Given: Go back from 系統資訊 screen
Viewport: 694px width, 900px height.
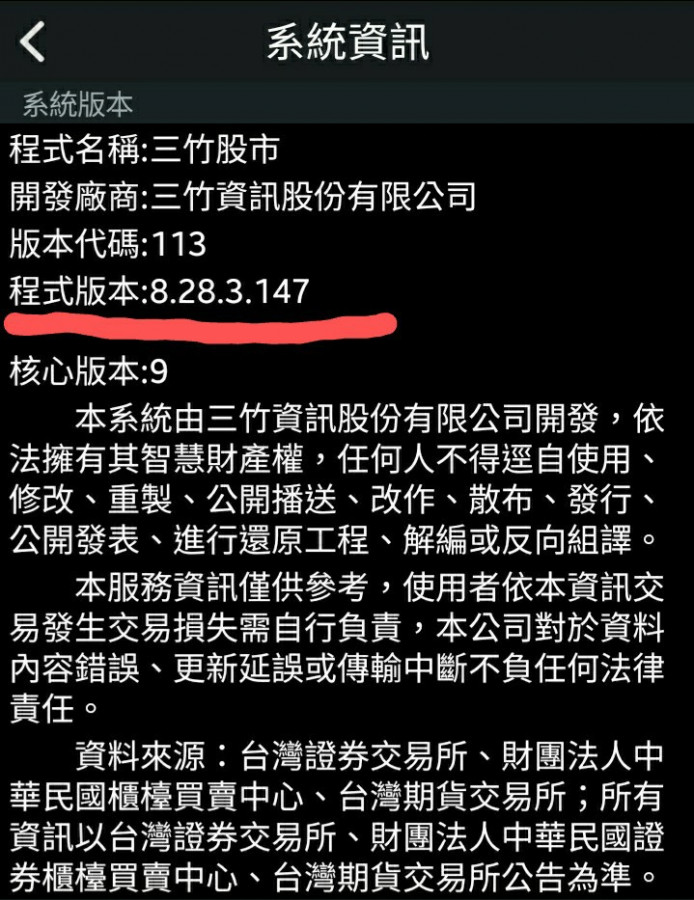Looking at the screenshot, I should (x=34, y=43).
